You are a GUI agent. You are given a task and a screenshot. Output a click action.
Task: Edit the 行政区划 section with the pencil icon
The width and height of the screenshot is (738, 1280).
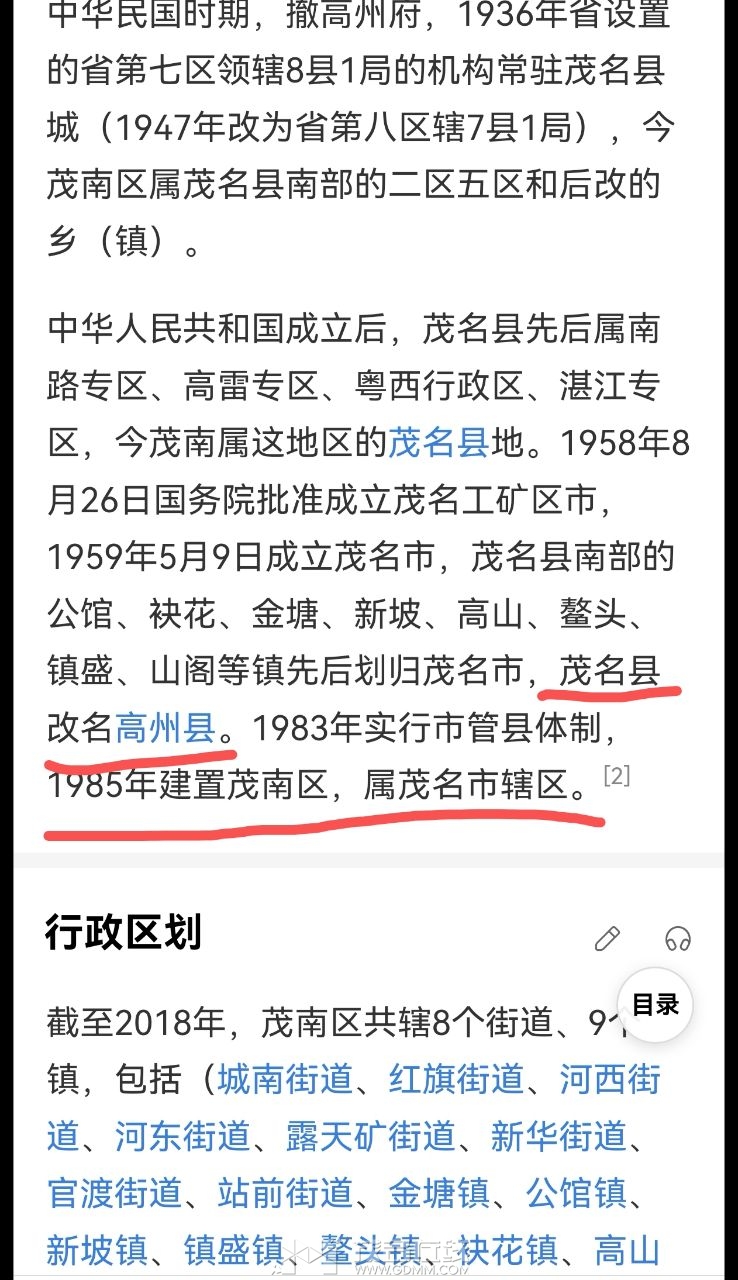(x=607, y=938)
